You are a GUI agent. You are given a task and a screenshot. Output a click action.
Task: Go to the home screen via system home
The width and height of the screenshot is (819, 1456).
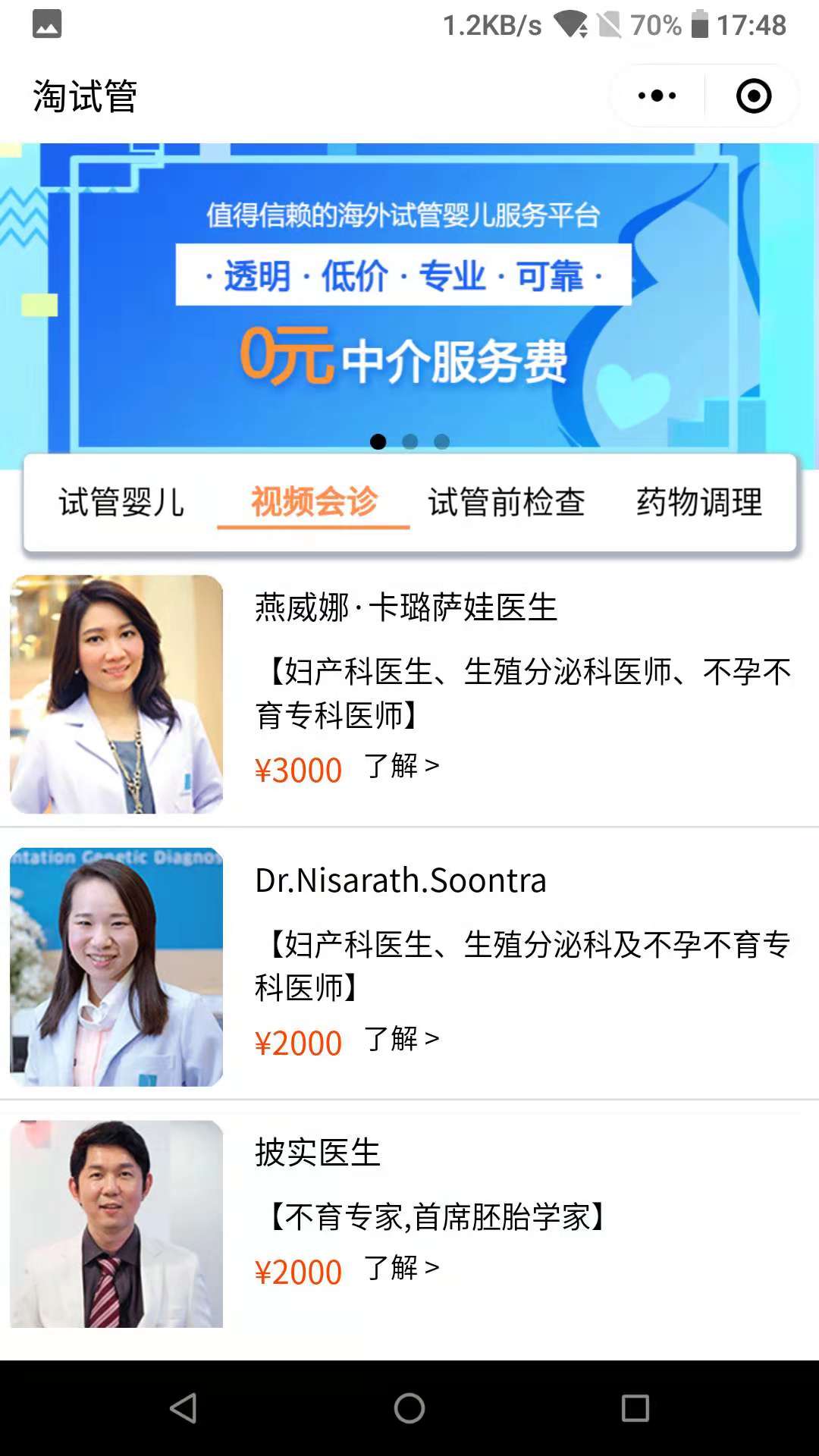coord(409,1408)
